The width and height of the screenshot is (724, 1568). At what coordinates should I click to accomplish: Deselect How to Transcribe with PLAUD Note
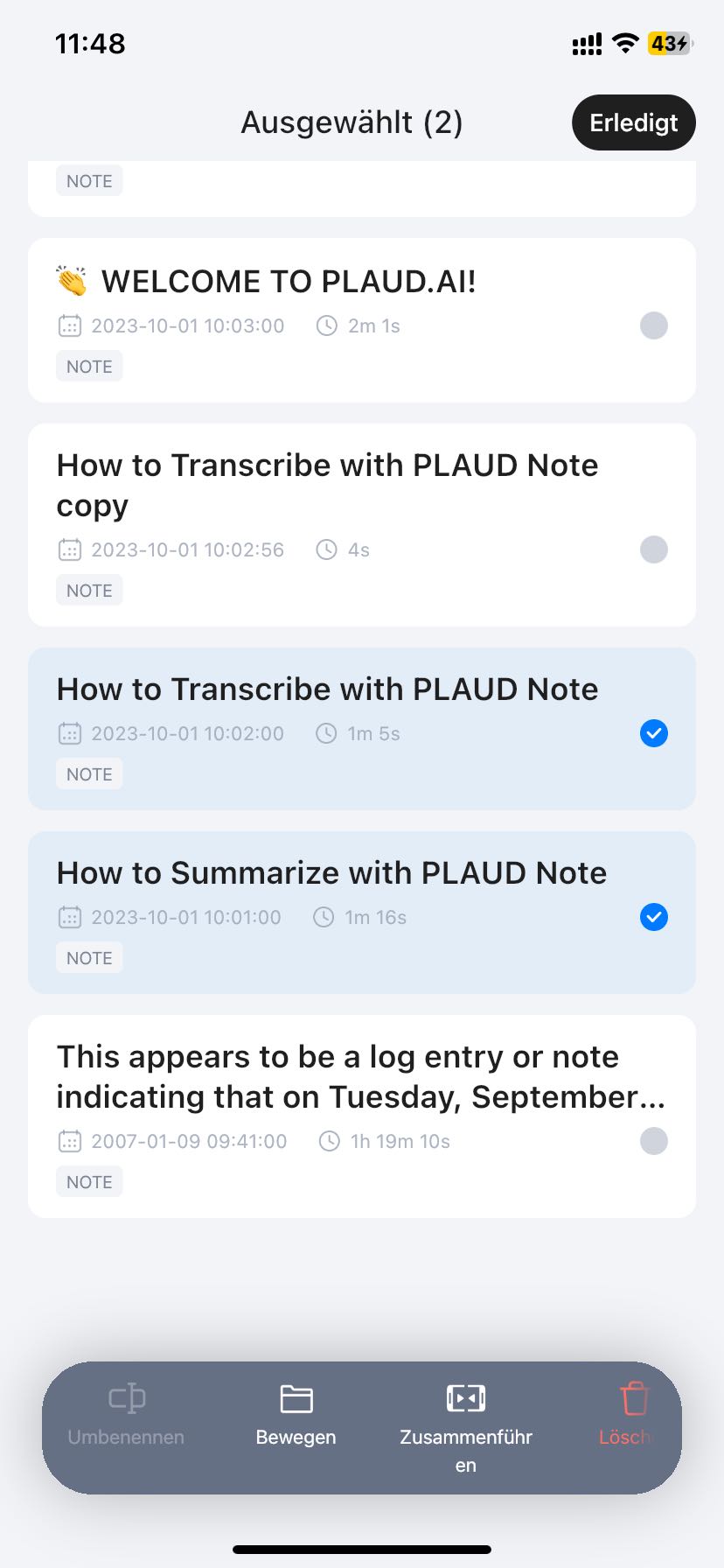[653, 733]
